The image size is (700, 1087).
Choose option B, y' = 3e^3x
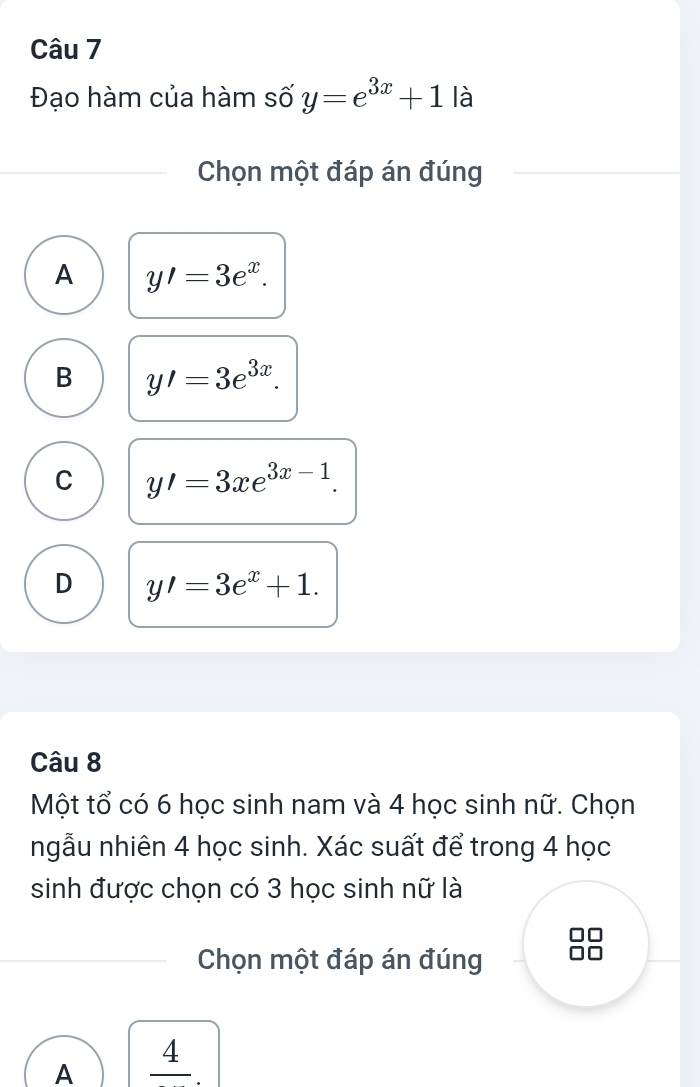pyautogui.click(x=65, y=378)
